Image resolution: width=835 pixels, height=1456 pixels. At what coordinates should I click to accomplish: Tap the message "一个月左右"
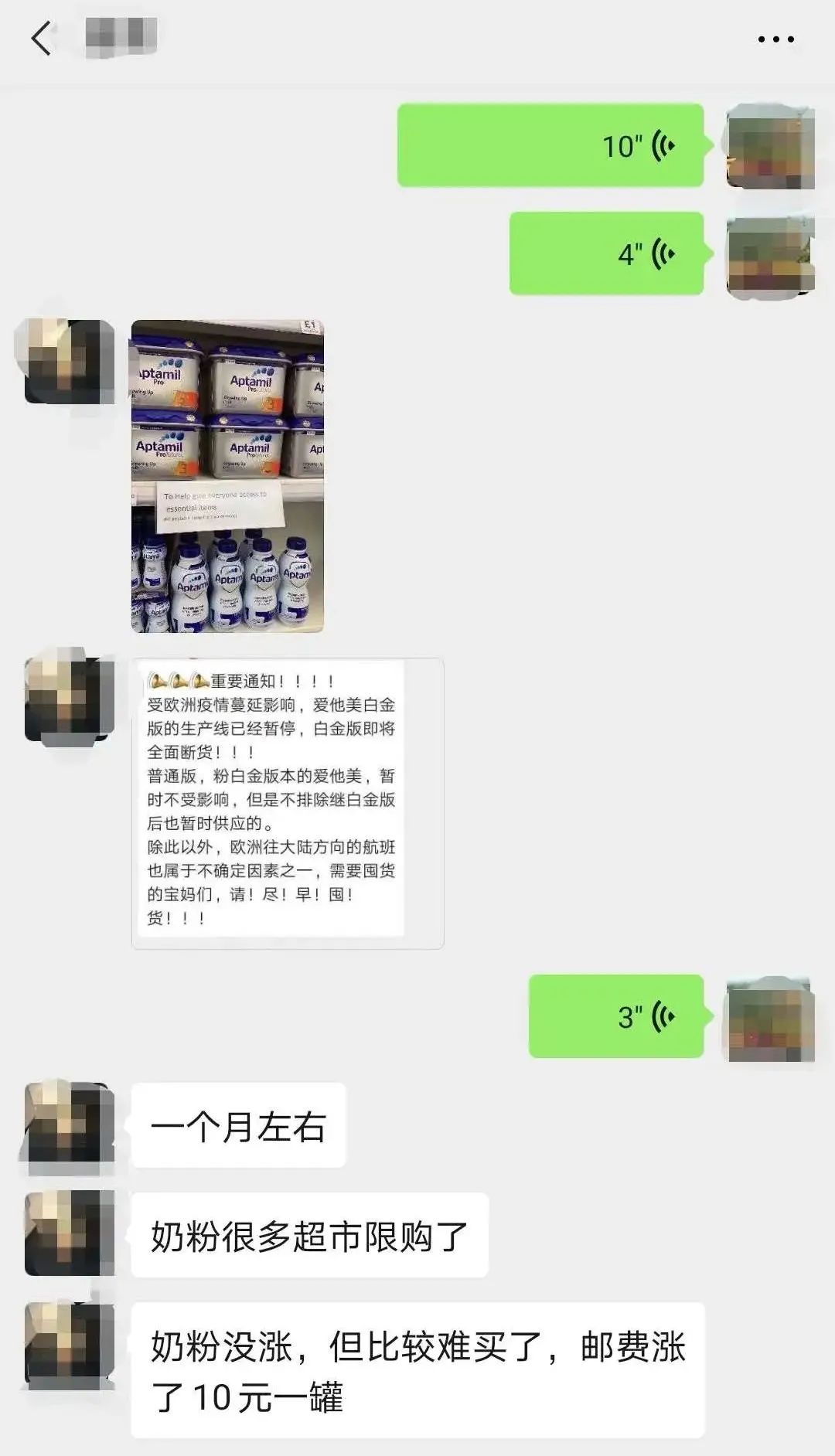(x=240, y=1124)
